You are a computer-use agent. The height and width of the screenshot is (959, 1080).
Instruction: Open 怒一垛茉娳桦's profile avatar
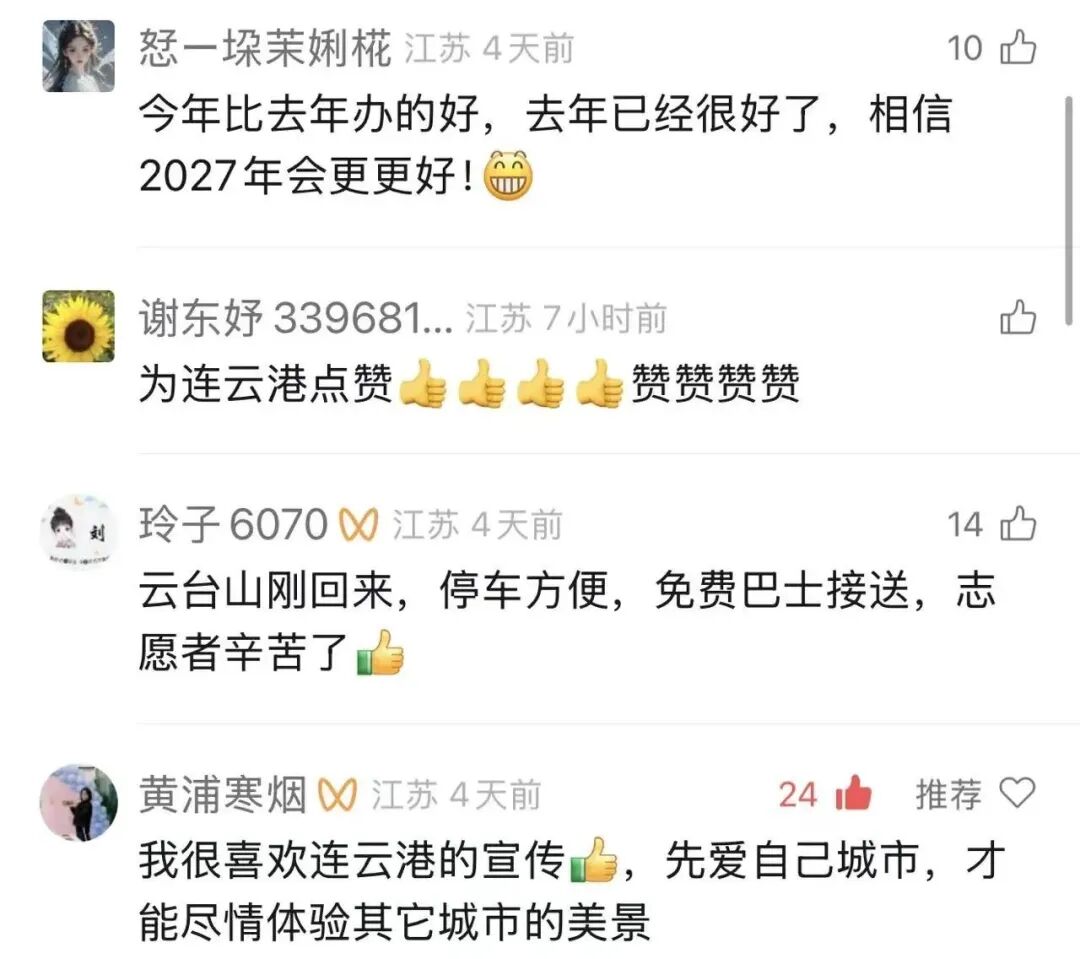(x=78, y=55)
